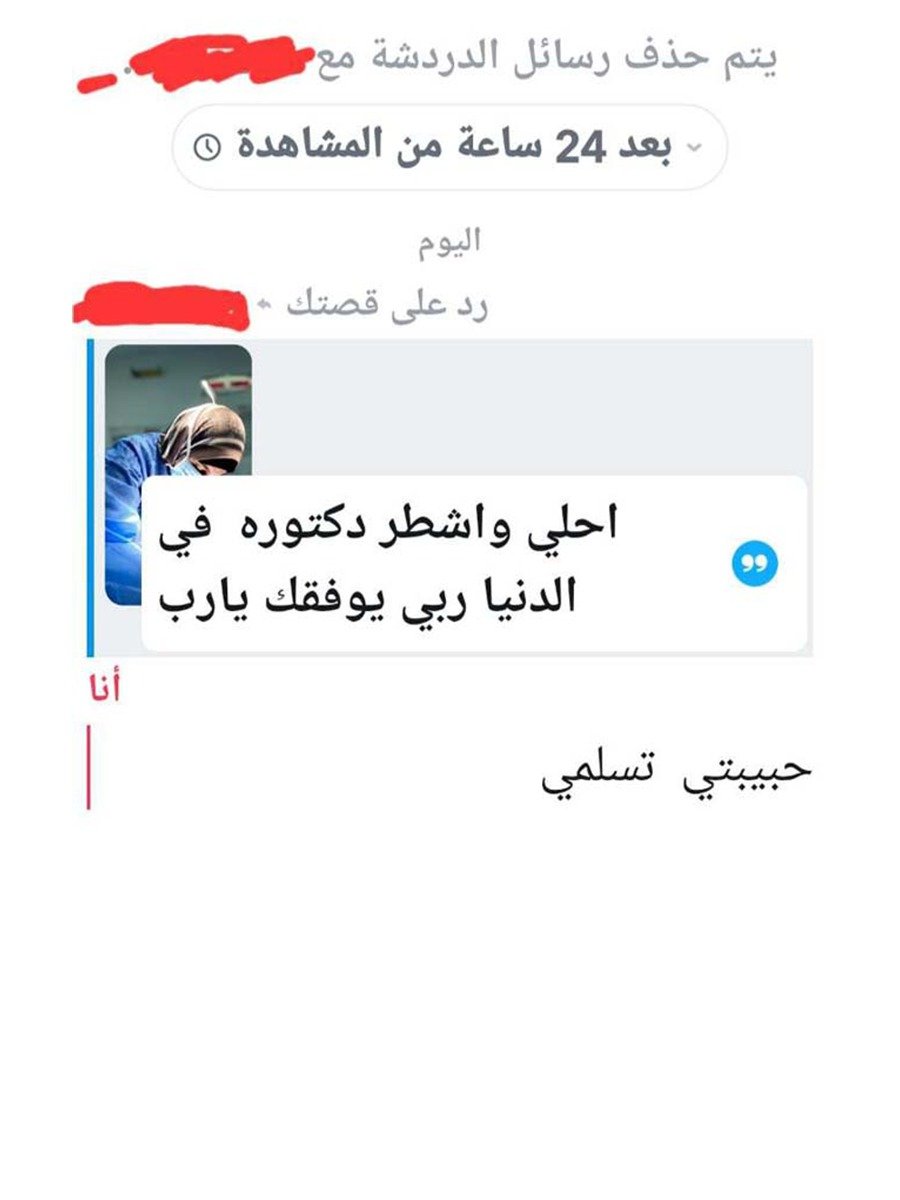Open the 24-hour message deletion dropdown
900x1200 pixels.
(x=449, y=147)
